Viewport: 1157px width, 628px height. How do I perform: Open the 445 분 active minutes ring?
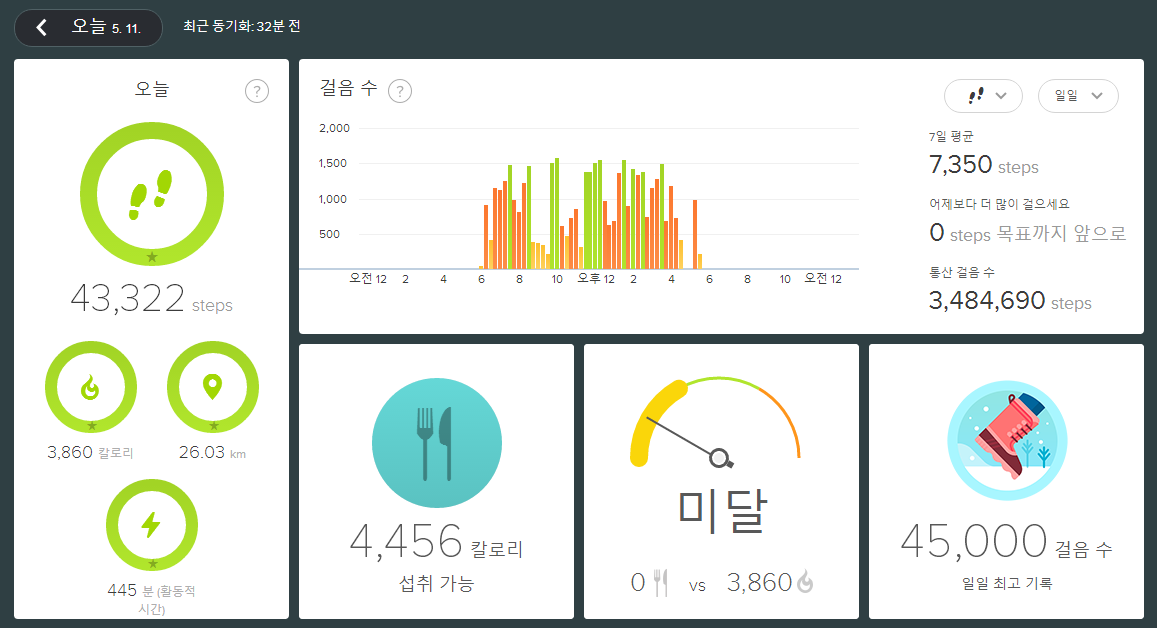click(152, 525)
